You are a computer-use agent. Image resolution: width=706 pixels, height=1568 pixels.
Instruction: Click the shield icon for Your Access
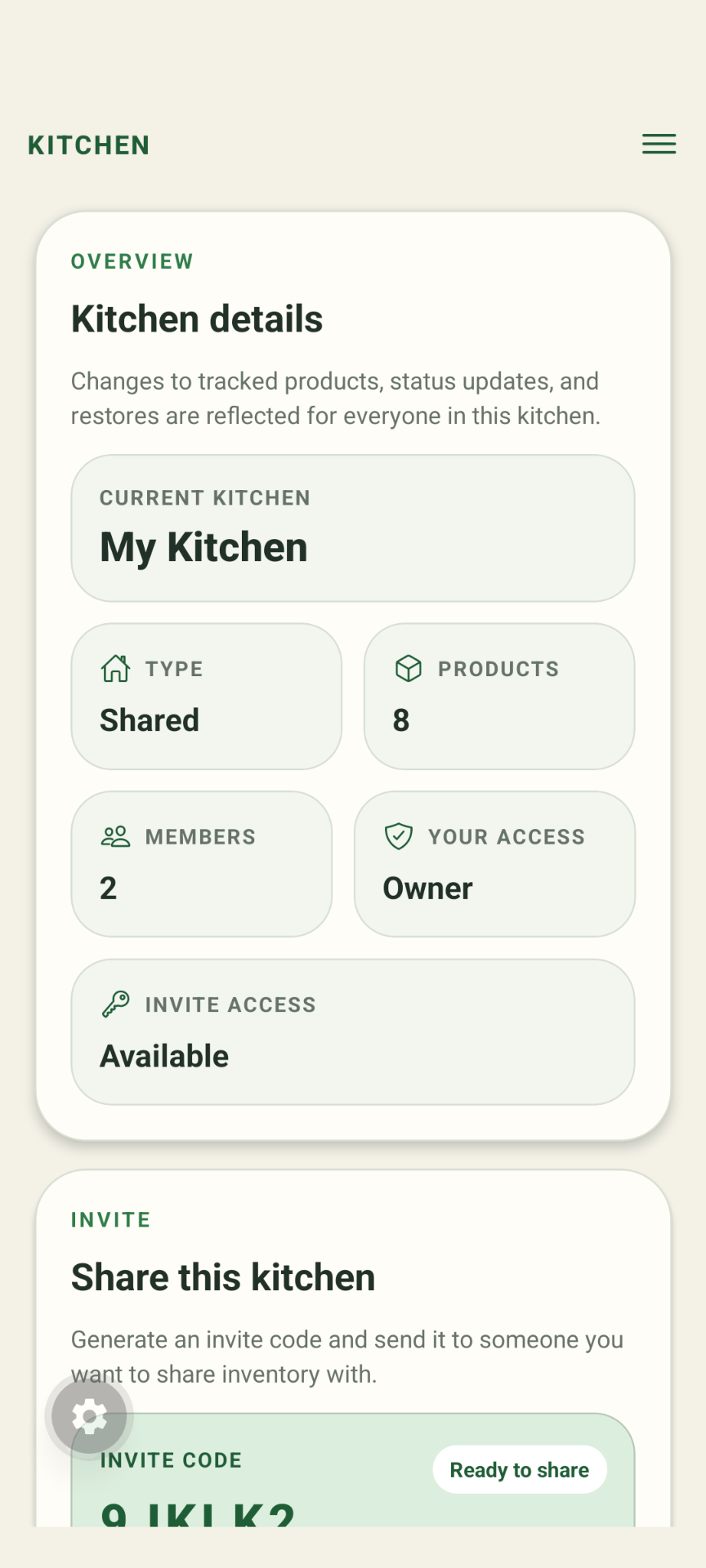point(397,835)
